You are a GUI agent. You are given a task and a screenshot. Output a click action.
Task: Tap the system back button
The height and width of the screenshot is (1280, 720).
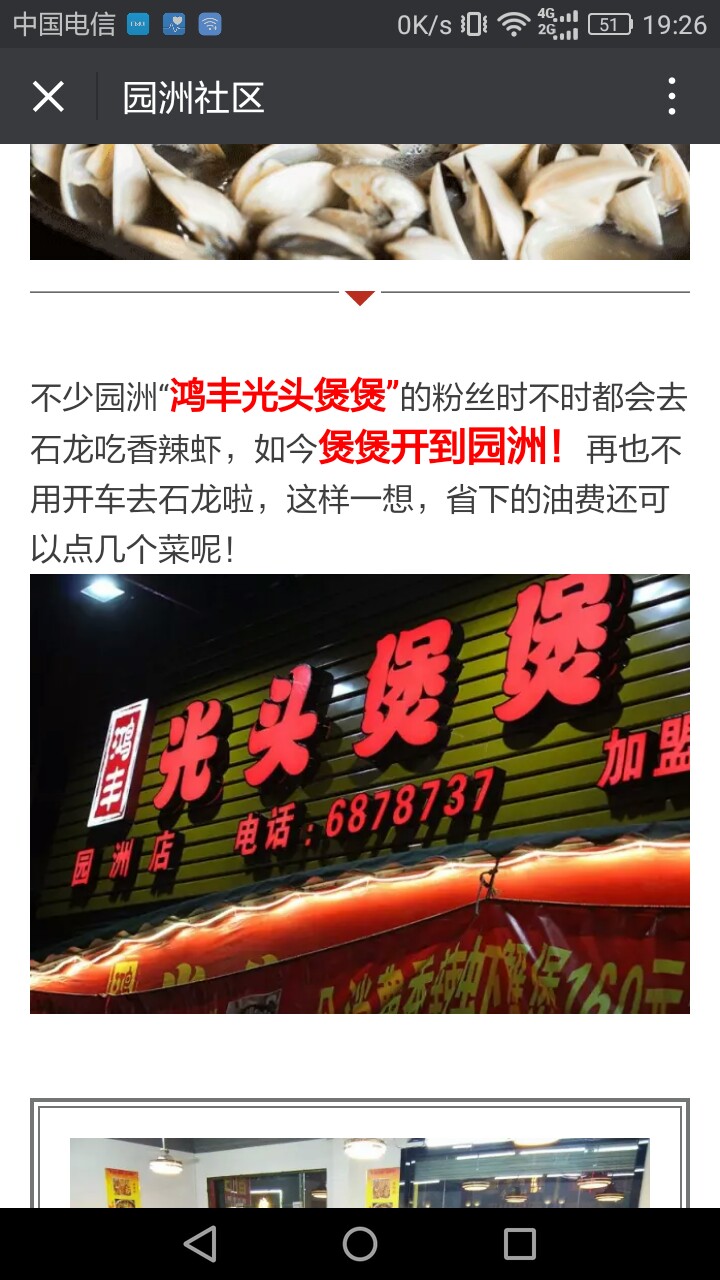(200, 1244)
